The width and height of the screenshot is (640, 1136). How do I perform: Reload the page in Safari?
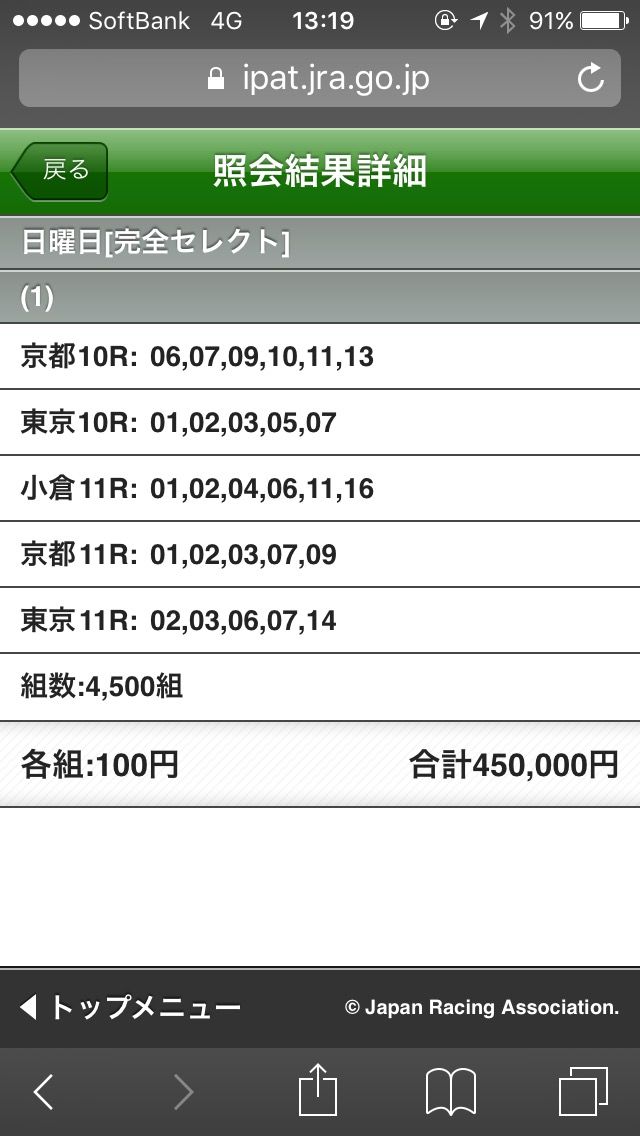point(591,78)
